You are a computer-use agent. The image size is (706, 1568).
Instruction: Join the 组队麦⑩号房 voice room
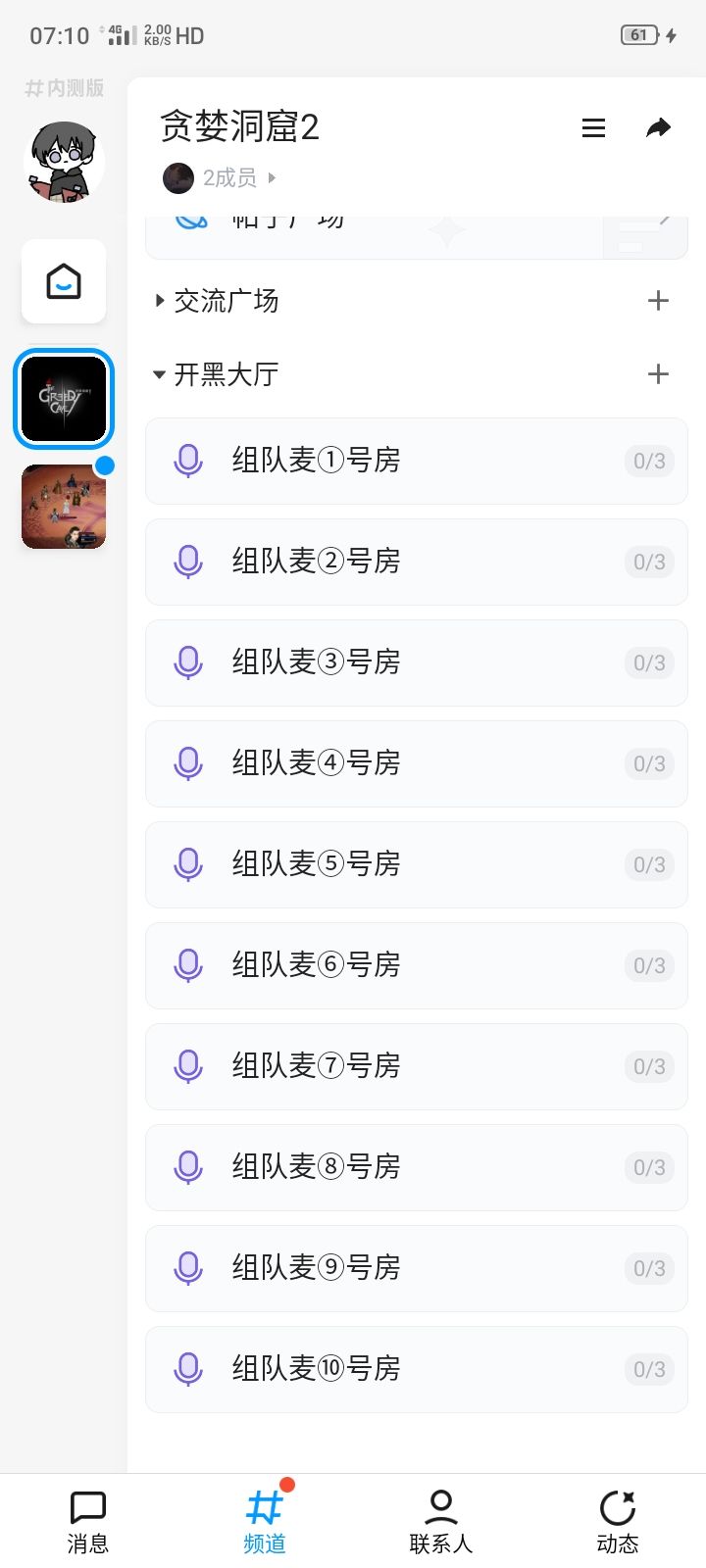click(x=416, y=1369)
